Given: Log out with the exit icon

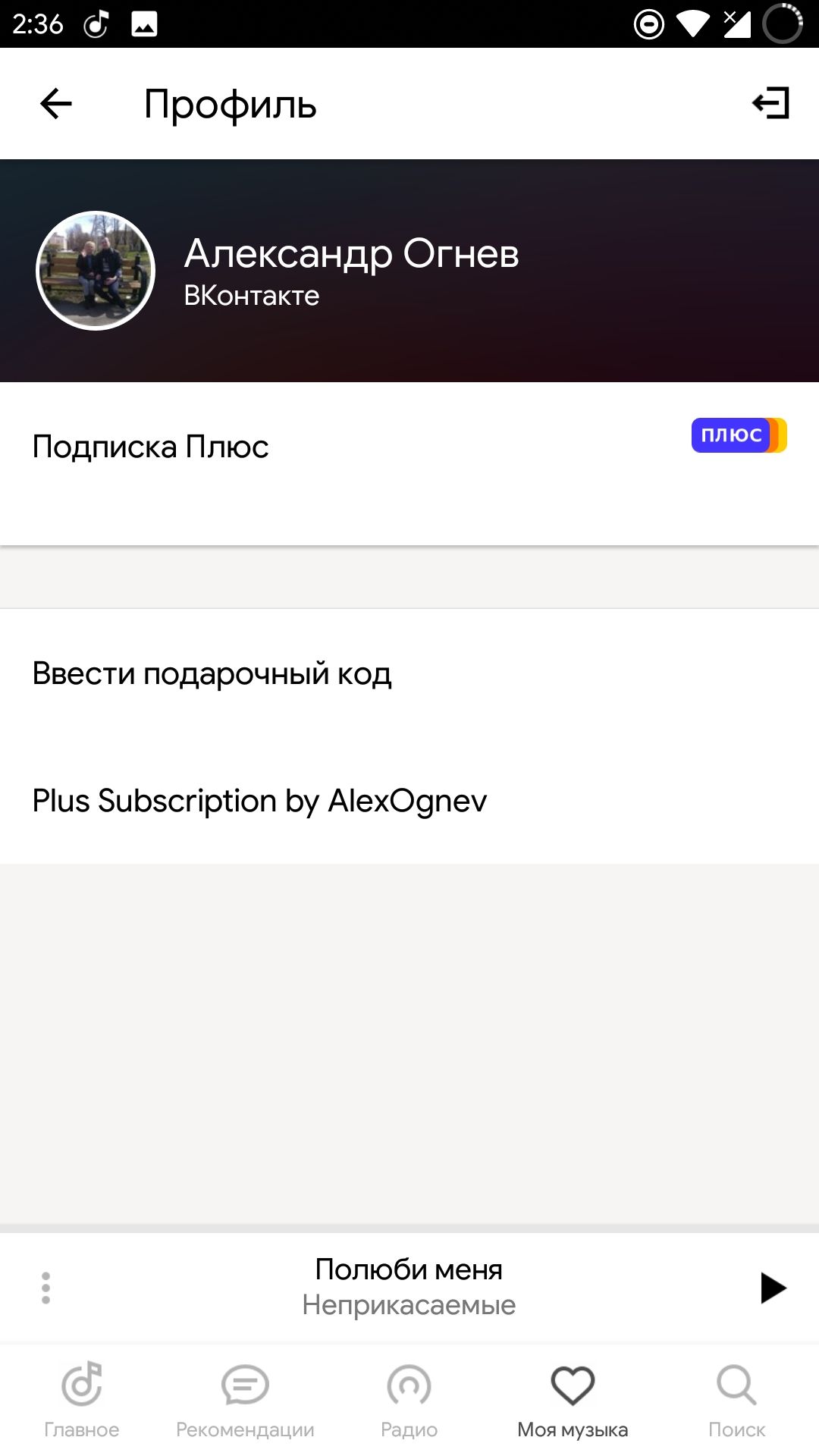Looking at the screenshot, I should click(x=770, y=103).
